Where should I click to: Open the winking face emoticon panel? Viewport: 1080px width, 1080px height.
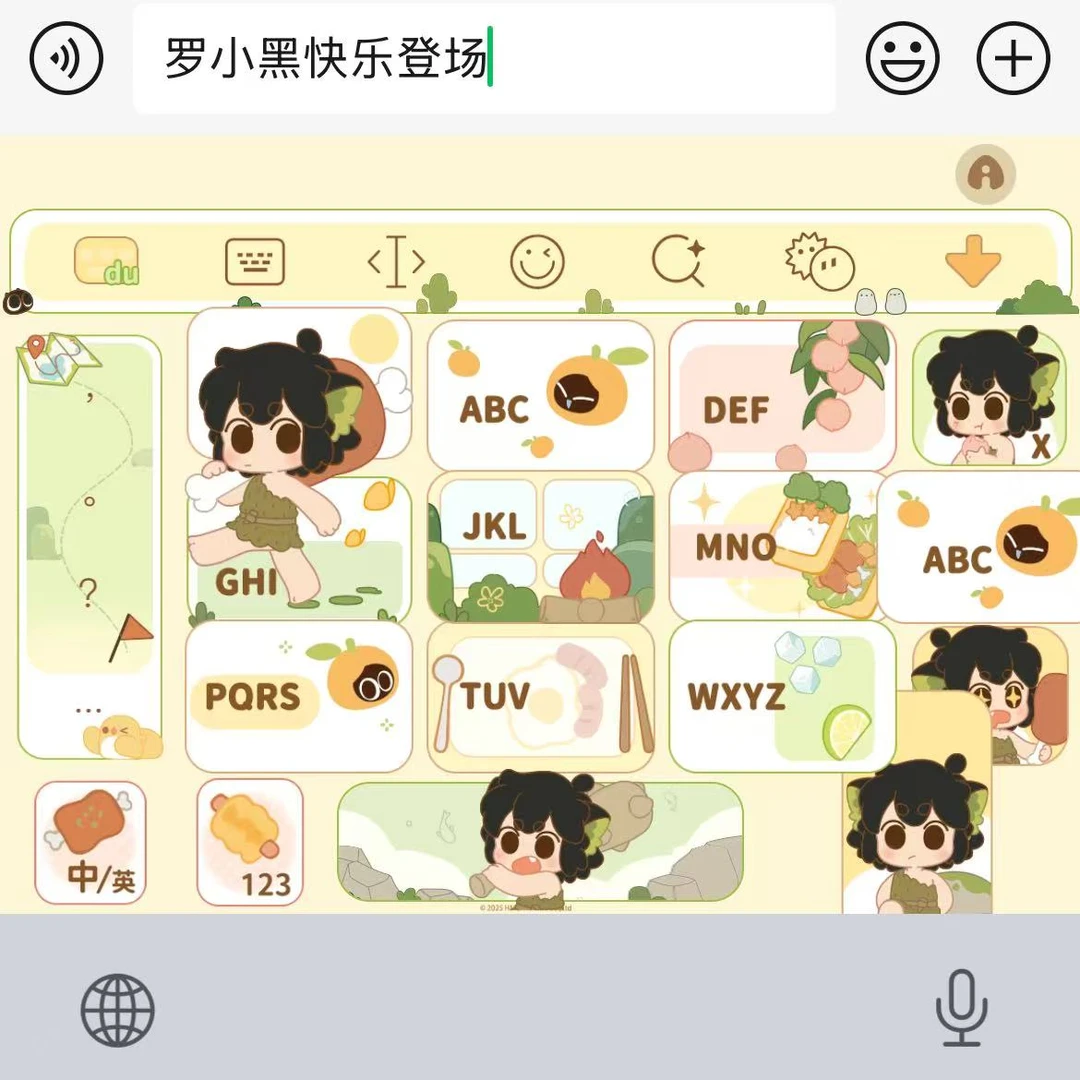point(538,262)
